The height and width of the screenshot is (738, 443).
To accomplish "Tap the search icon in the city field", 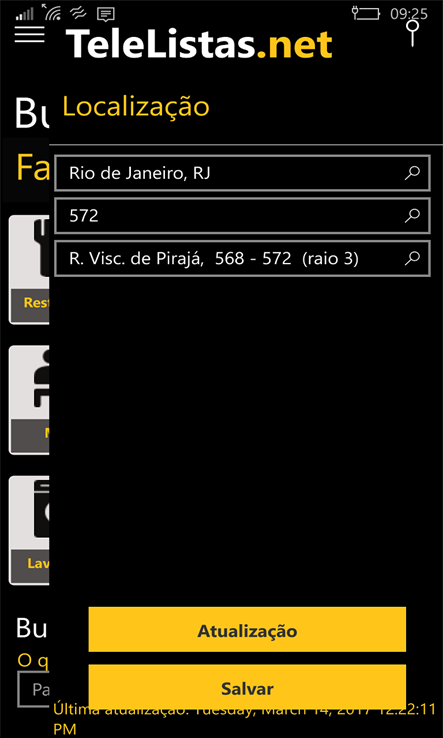I will (x=412, y=173).
